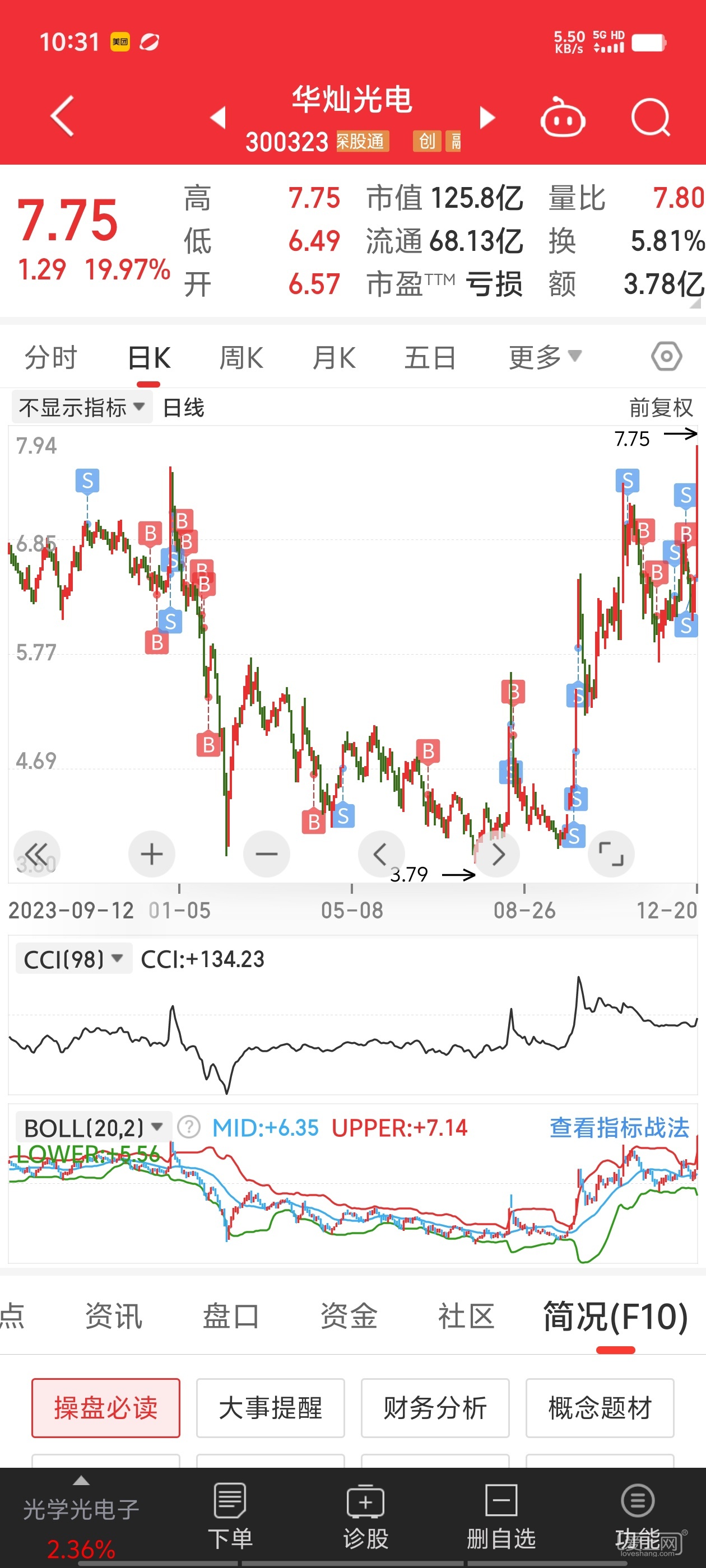The height and width of the screenshot is (1568, 706).
Task: Select the 周K chart tab
Action: point(241,357)
